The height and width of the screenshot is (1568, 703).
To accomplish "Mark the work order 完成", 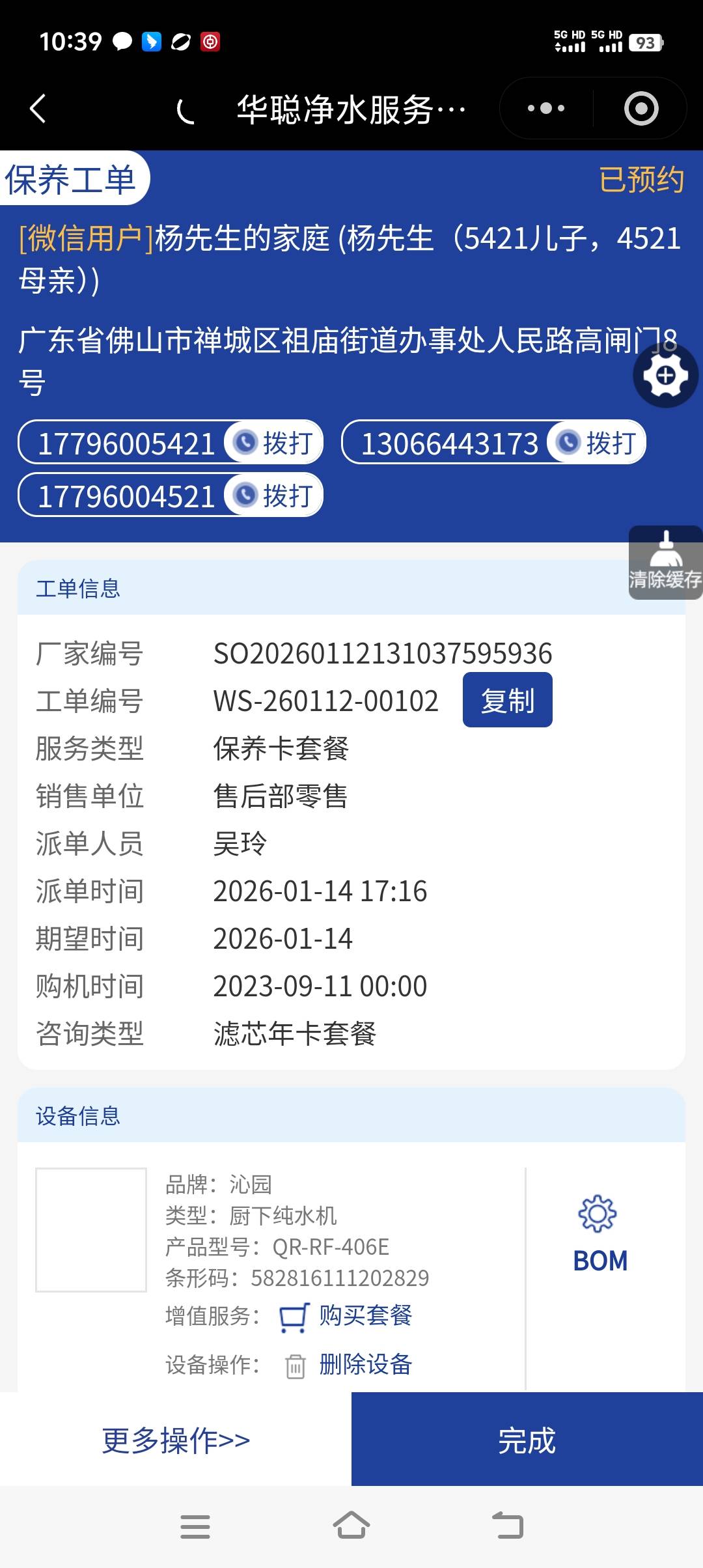I will click(527, 1440).
